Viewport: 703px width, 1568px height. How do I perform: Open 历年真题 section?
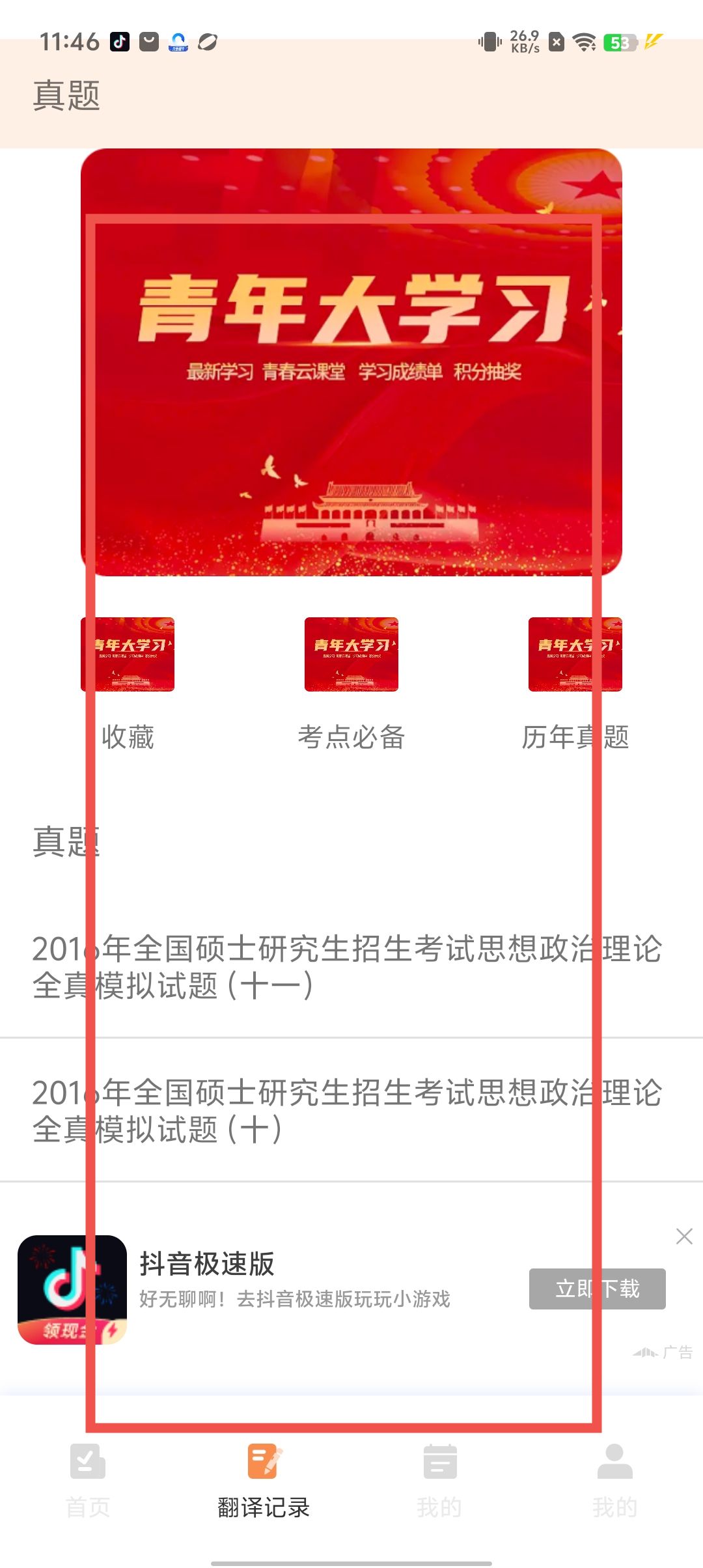click(575, 684)
